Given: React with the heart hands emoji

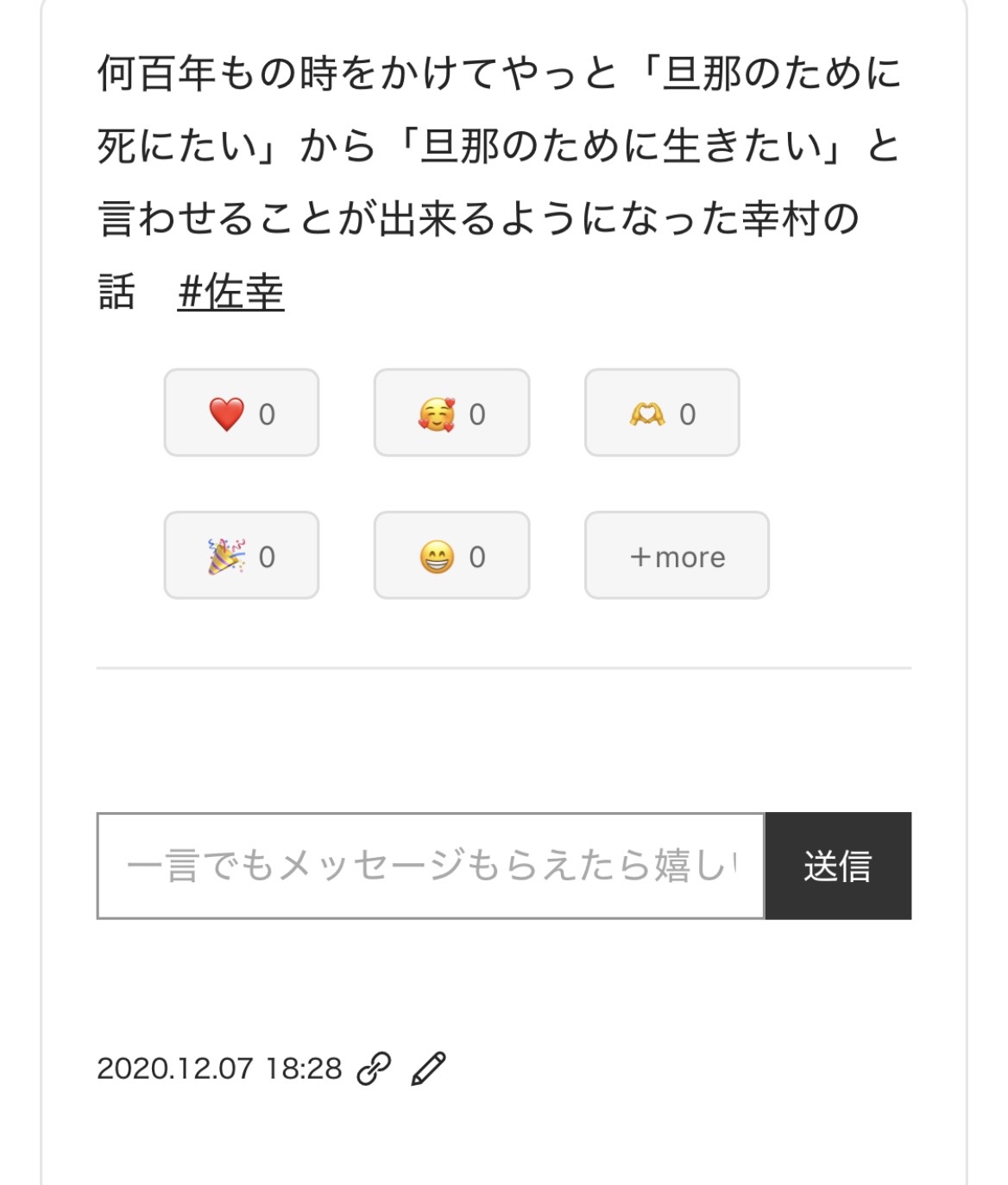Looking at the screenshot, I should [x=662, y=413].
